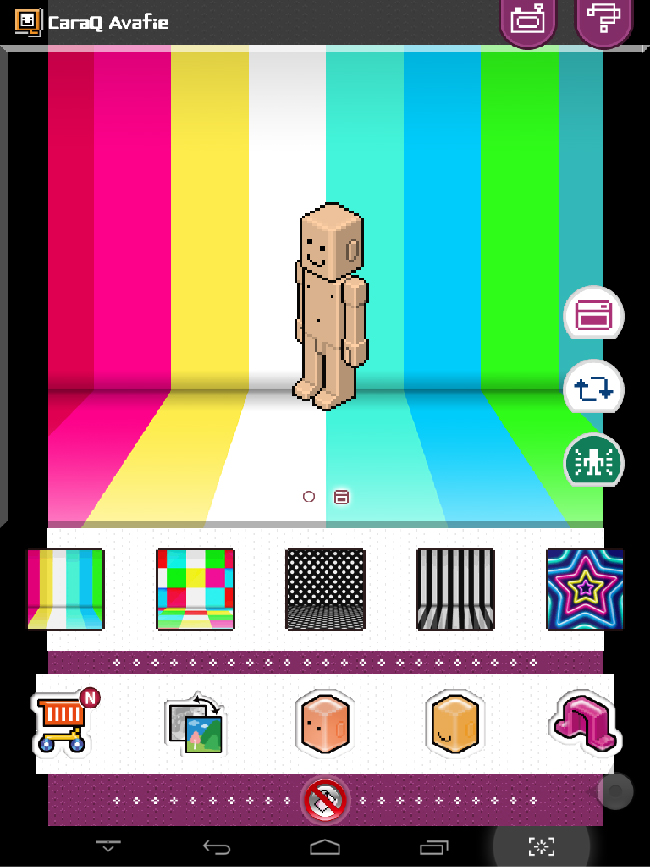Go back using the navigation bar
650x867 pixels.
216,847
